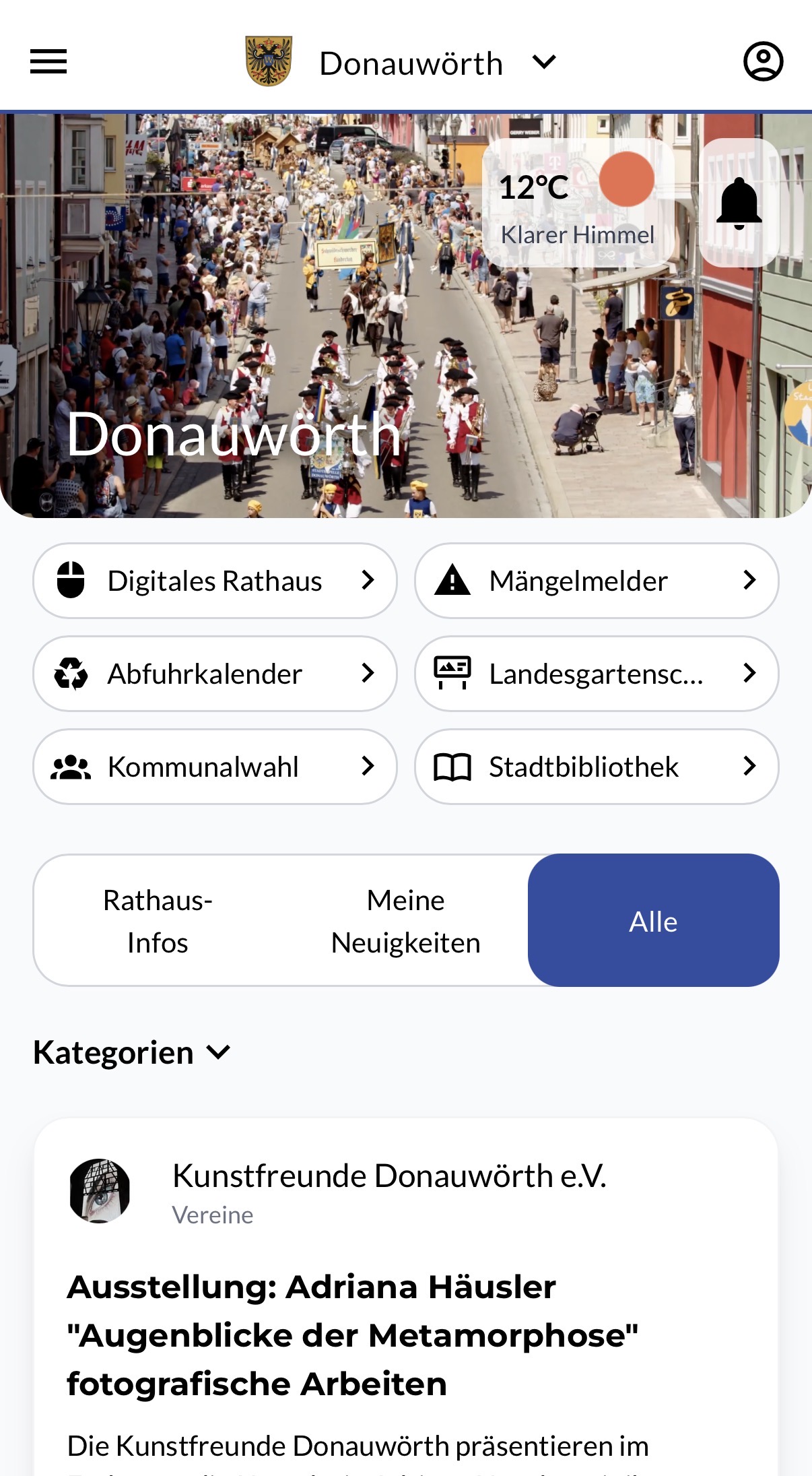Open Kommunalwahl information
Viewport: 812px width, 1476px height.
pyautogui.click(x=215, y=767)
